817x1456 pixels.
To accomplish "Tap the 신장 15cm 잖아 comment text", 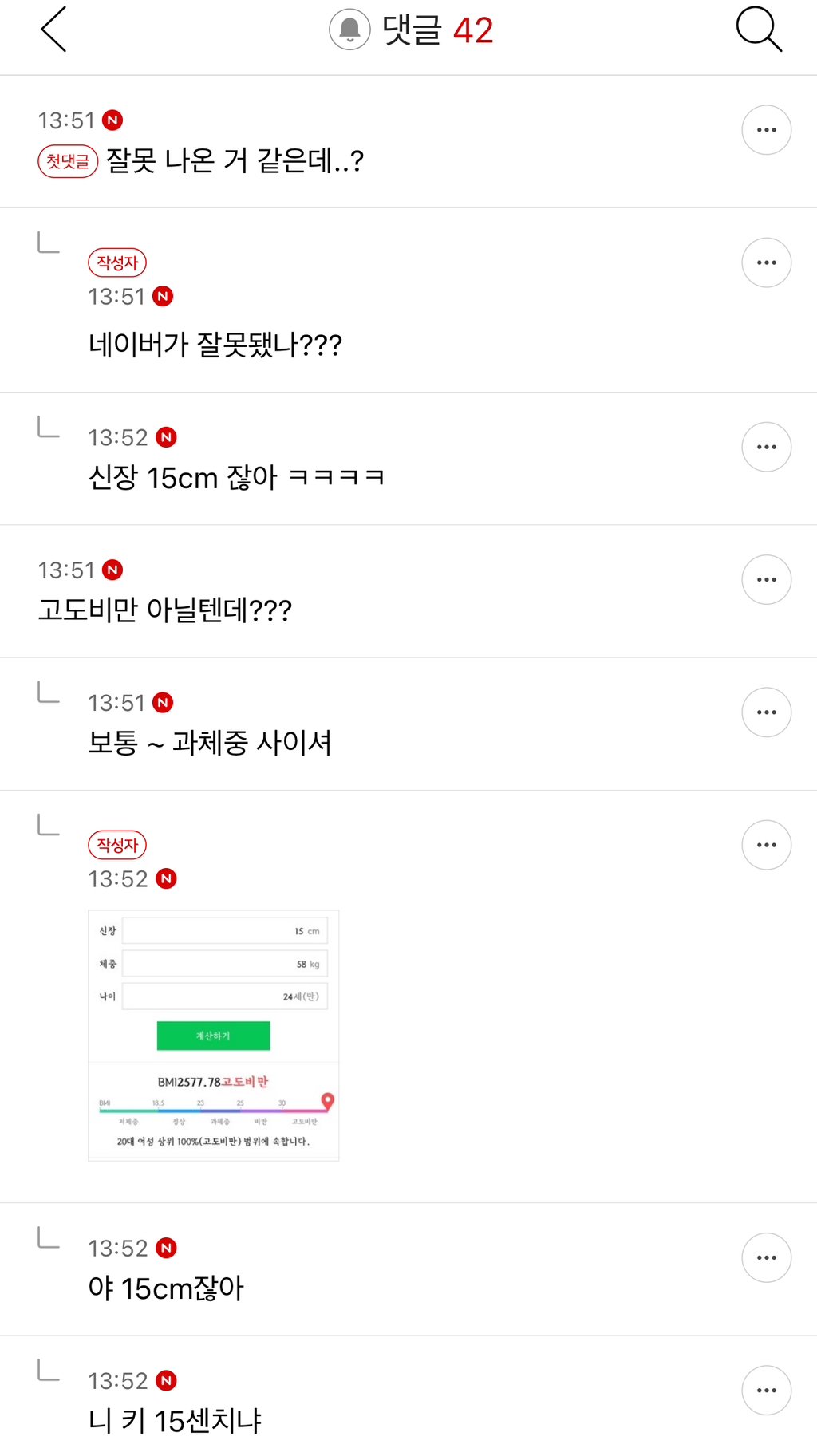I will coord(237,477).
